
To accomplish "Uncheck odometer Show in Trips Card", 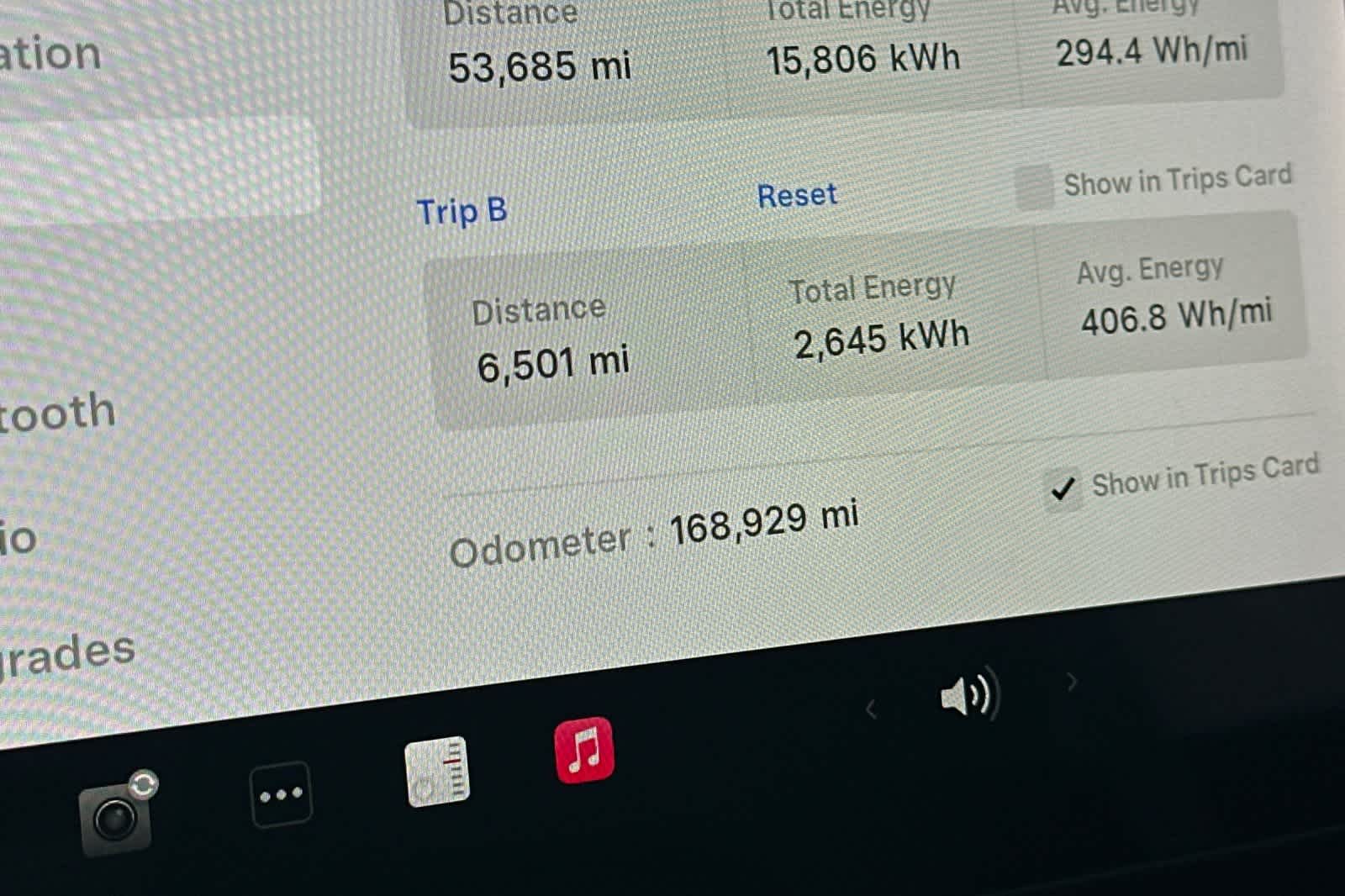I will [1063, 488].
